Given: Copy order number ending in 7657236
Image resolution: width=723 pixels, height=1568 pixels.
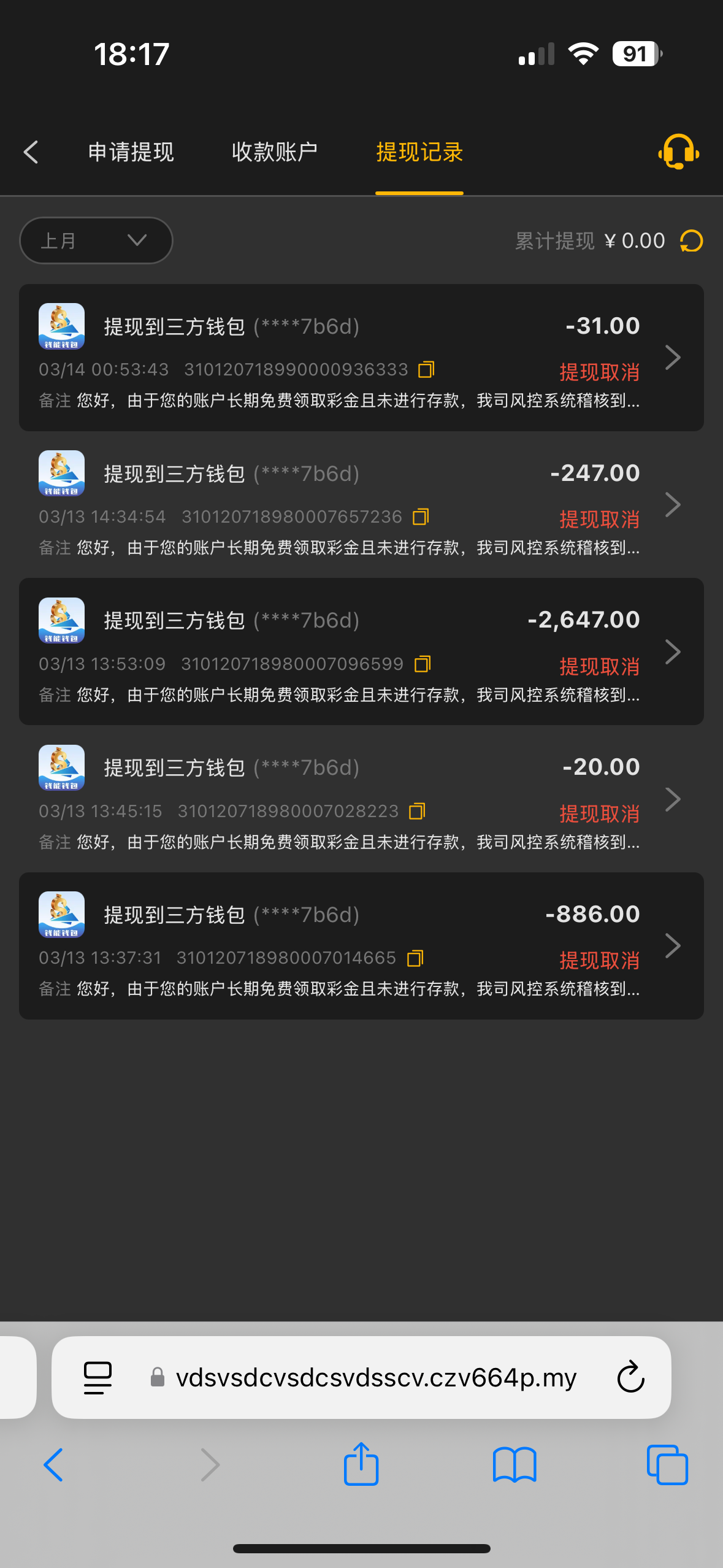Looking at the screenshot, I should (421, 517).
